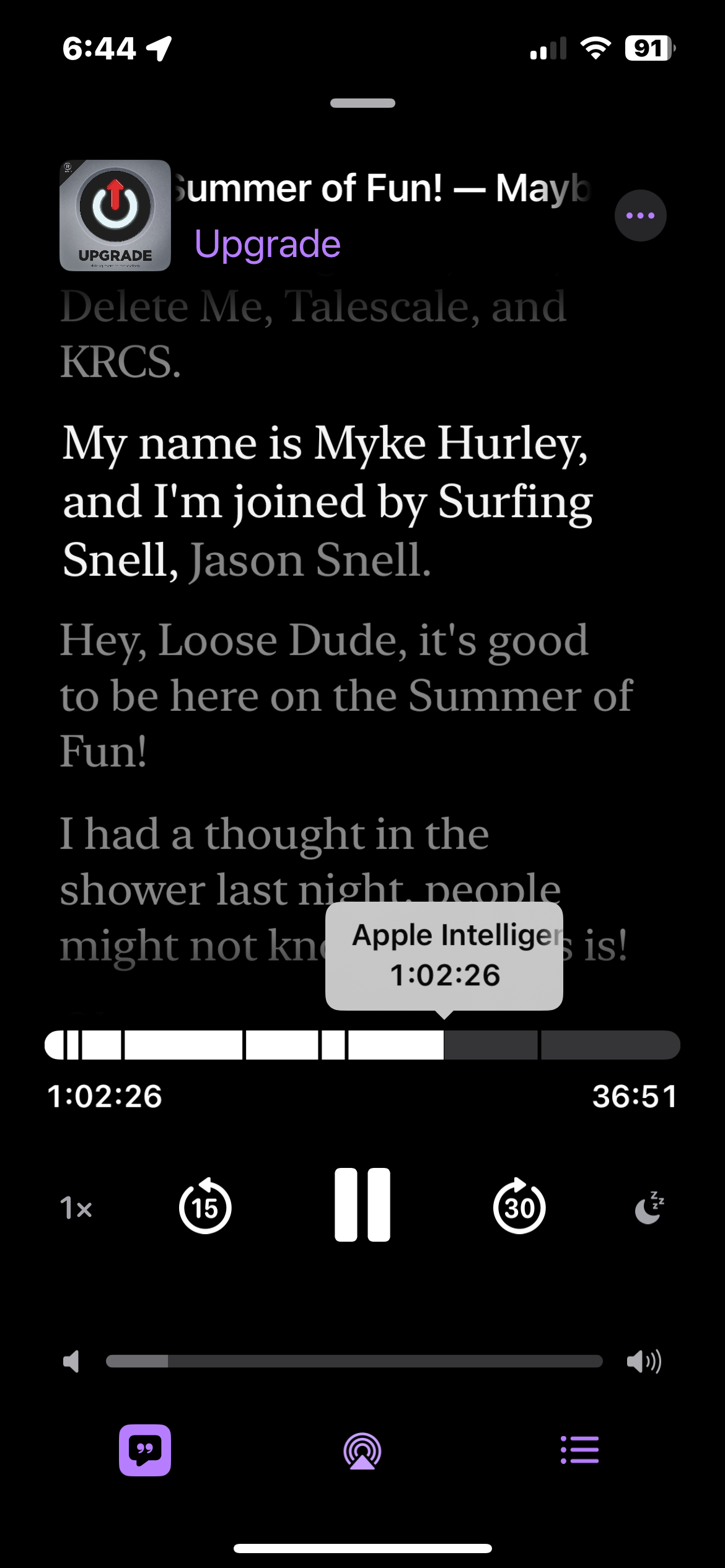Image resolution: width=725 pixels, height=1568 pixels.
Task: Tap the episode progress scrubber bar
Action: click(x=362, y=1045)
